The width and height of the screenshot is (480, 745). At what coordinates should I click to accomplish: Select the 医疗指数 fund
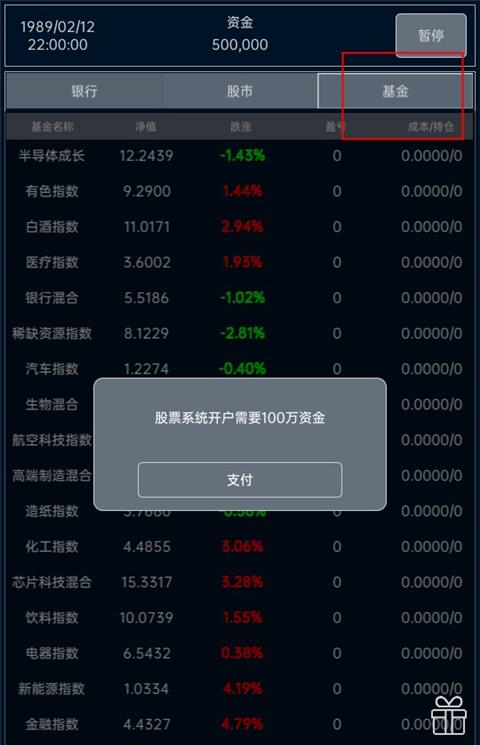click(240, 262)
